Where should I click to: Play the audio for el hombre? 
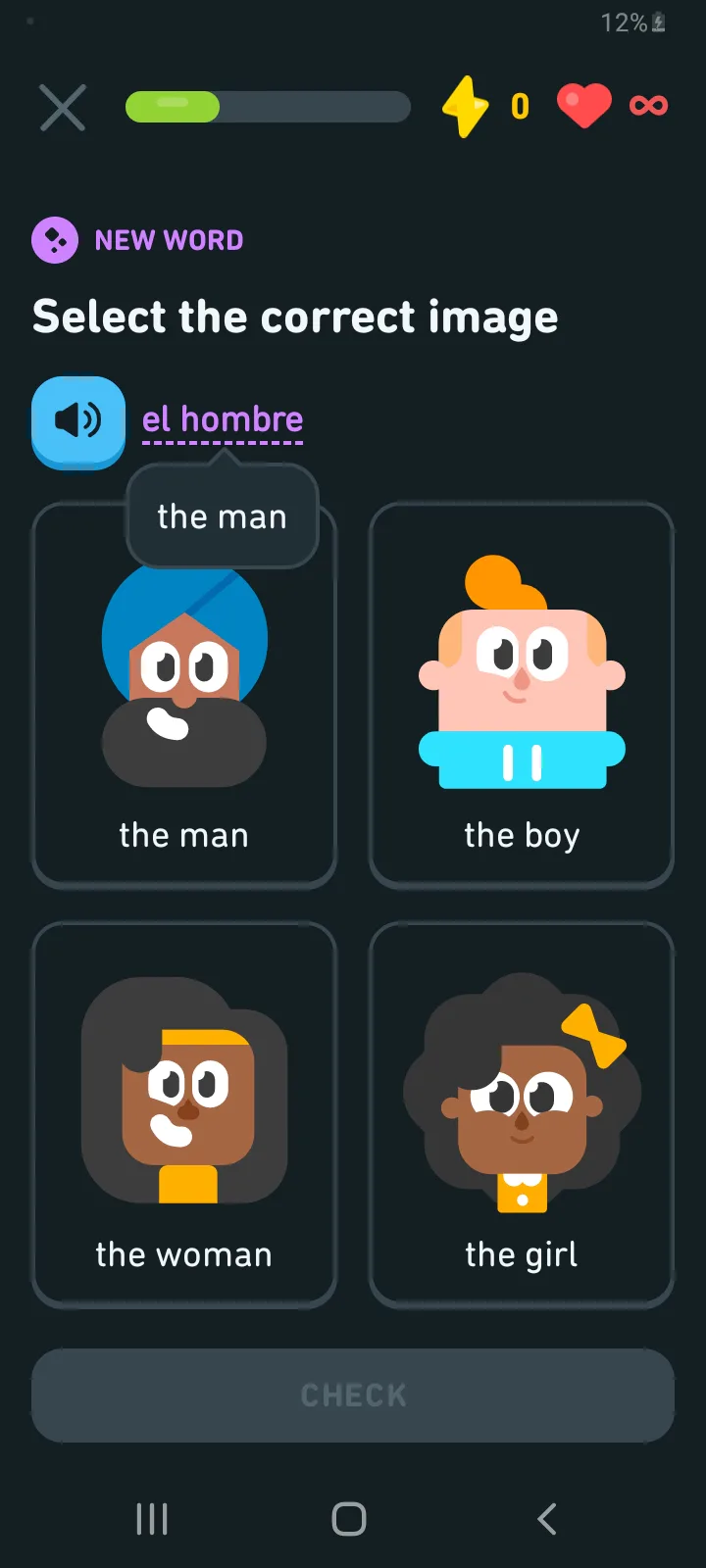pyautogui.click(x=78, y=422)
